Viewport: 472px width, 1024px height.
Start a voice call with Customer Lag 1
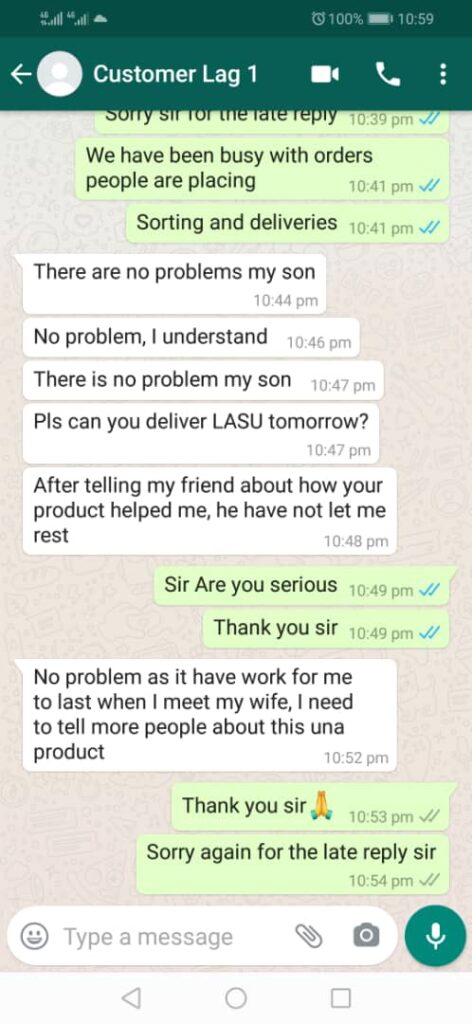point(388,75)
